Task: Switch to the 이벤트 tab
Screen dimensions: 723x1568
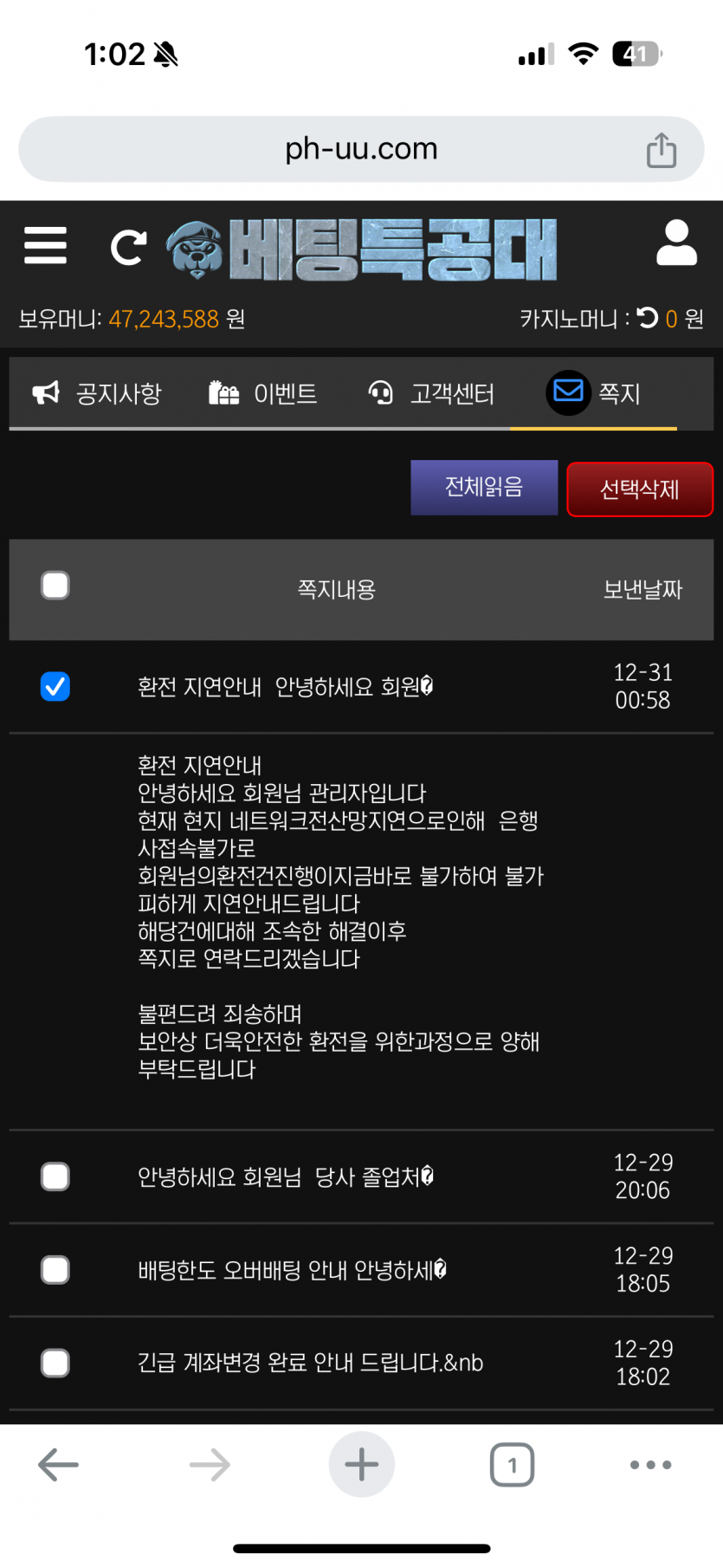Action: pyautogui.click(x=263, y=394)
